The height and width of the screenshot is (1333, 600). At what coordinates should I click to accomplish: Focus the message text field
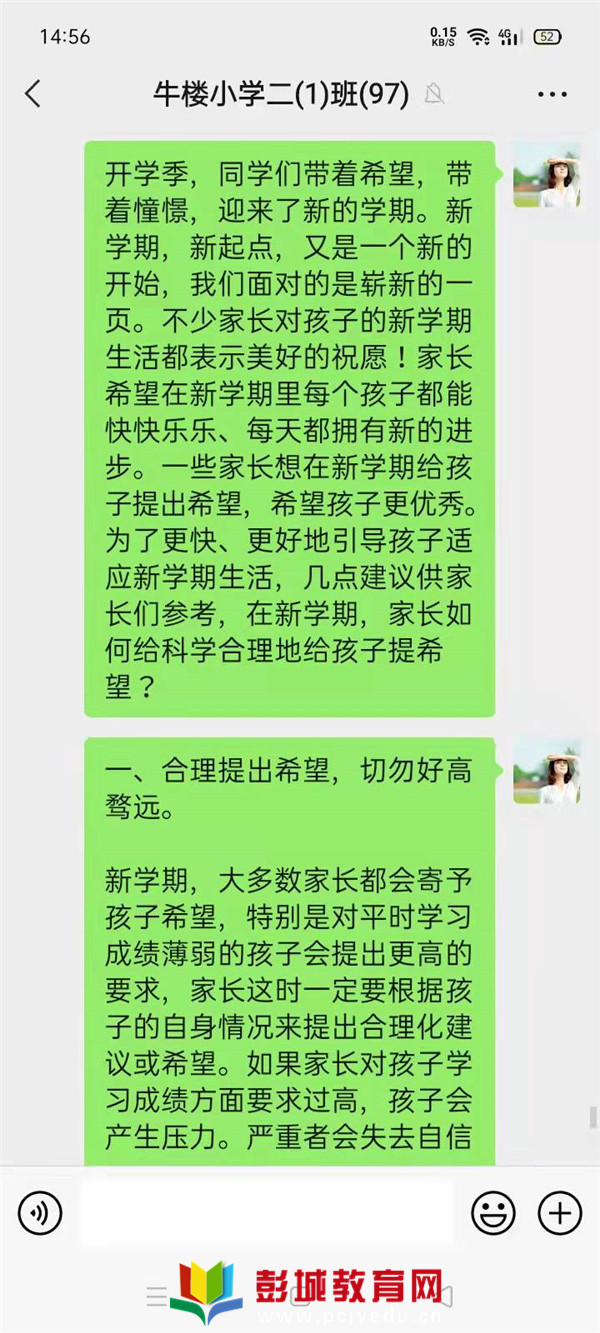coord(265,1212)
